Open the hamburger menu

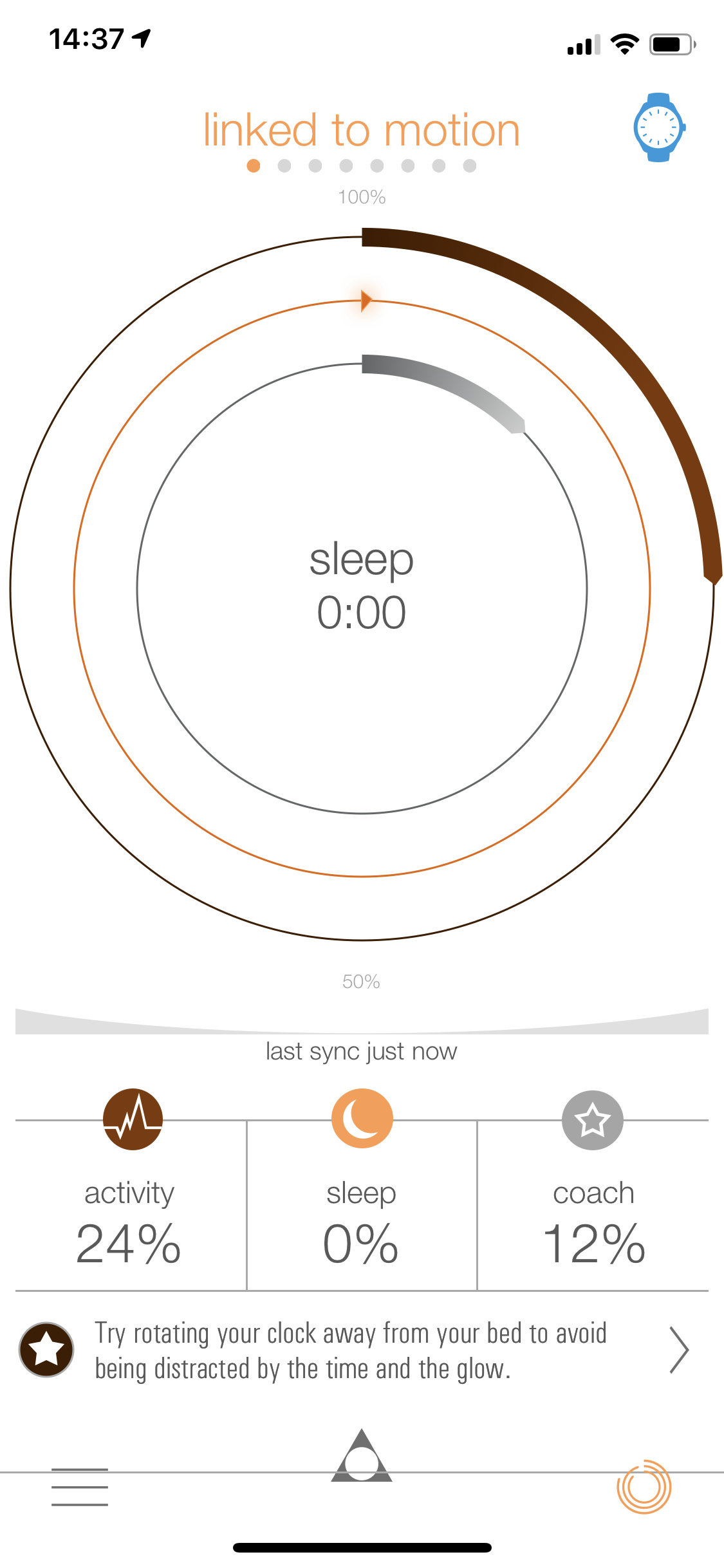(80, 1487)
